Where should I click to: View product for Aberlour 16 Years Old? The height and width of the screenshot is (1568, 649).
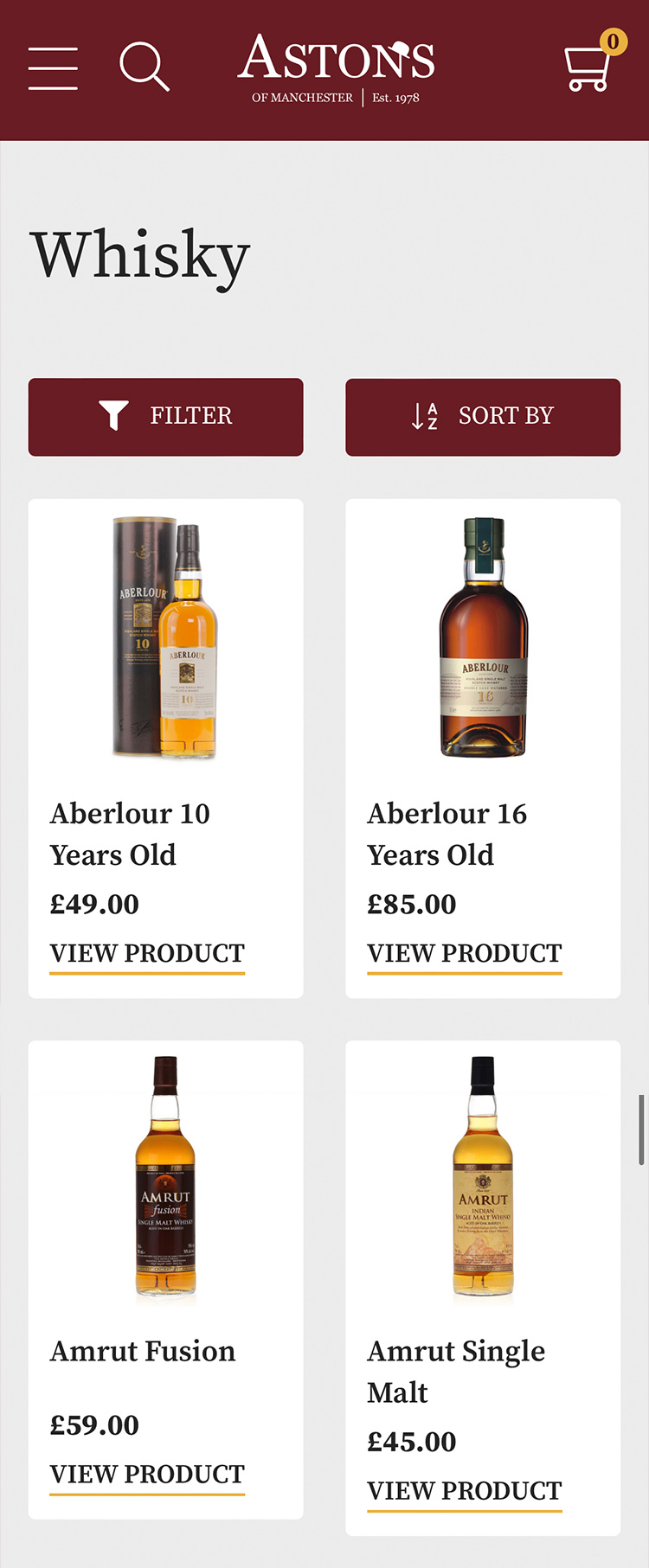pos(465,954)
